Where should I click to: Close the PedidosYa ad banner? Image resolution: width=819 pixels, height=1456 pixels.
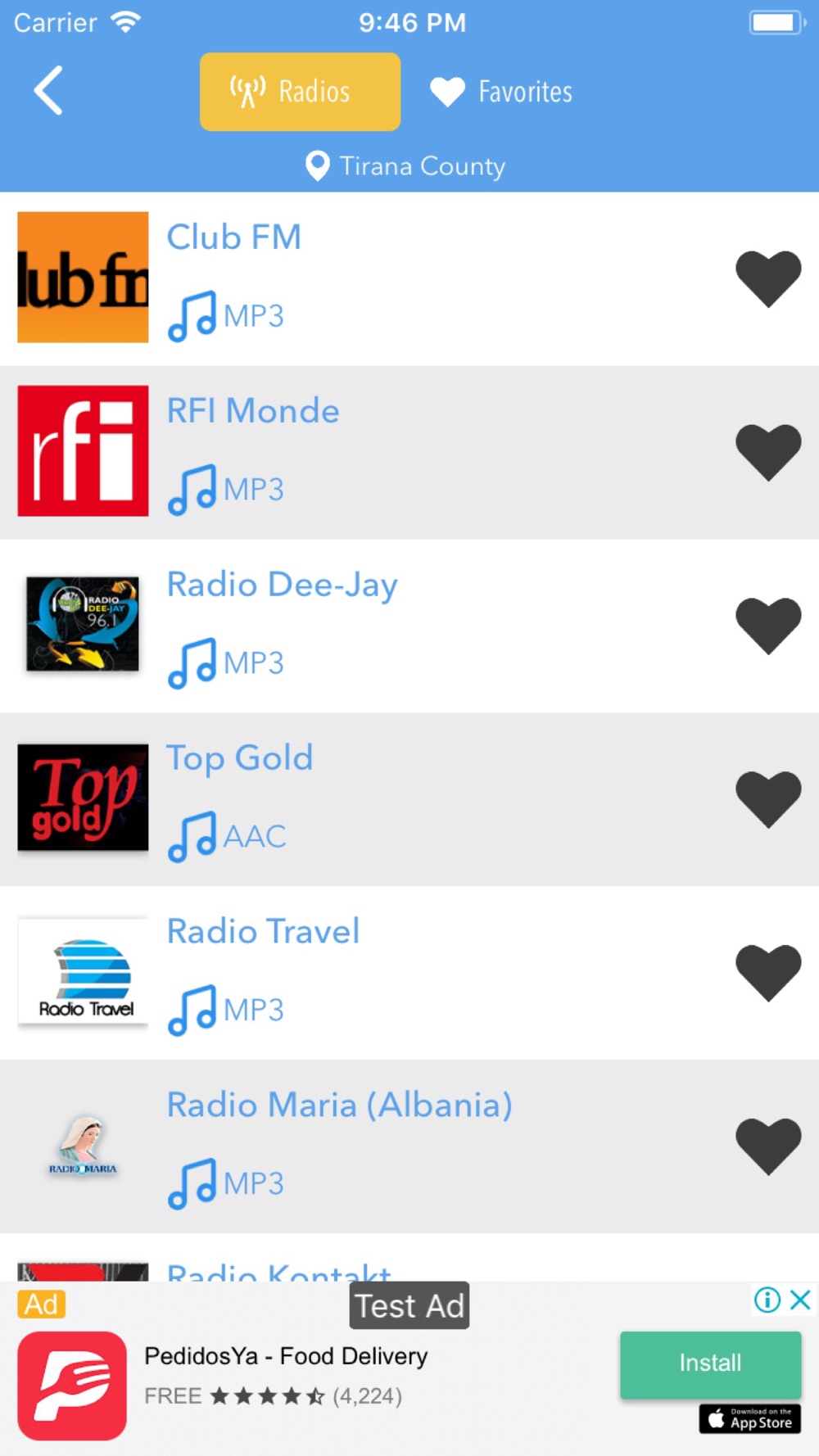(801, 1300)
